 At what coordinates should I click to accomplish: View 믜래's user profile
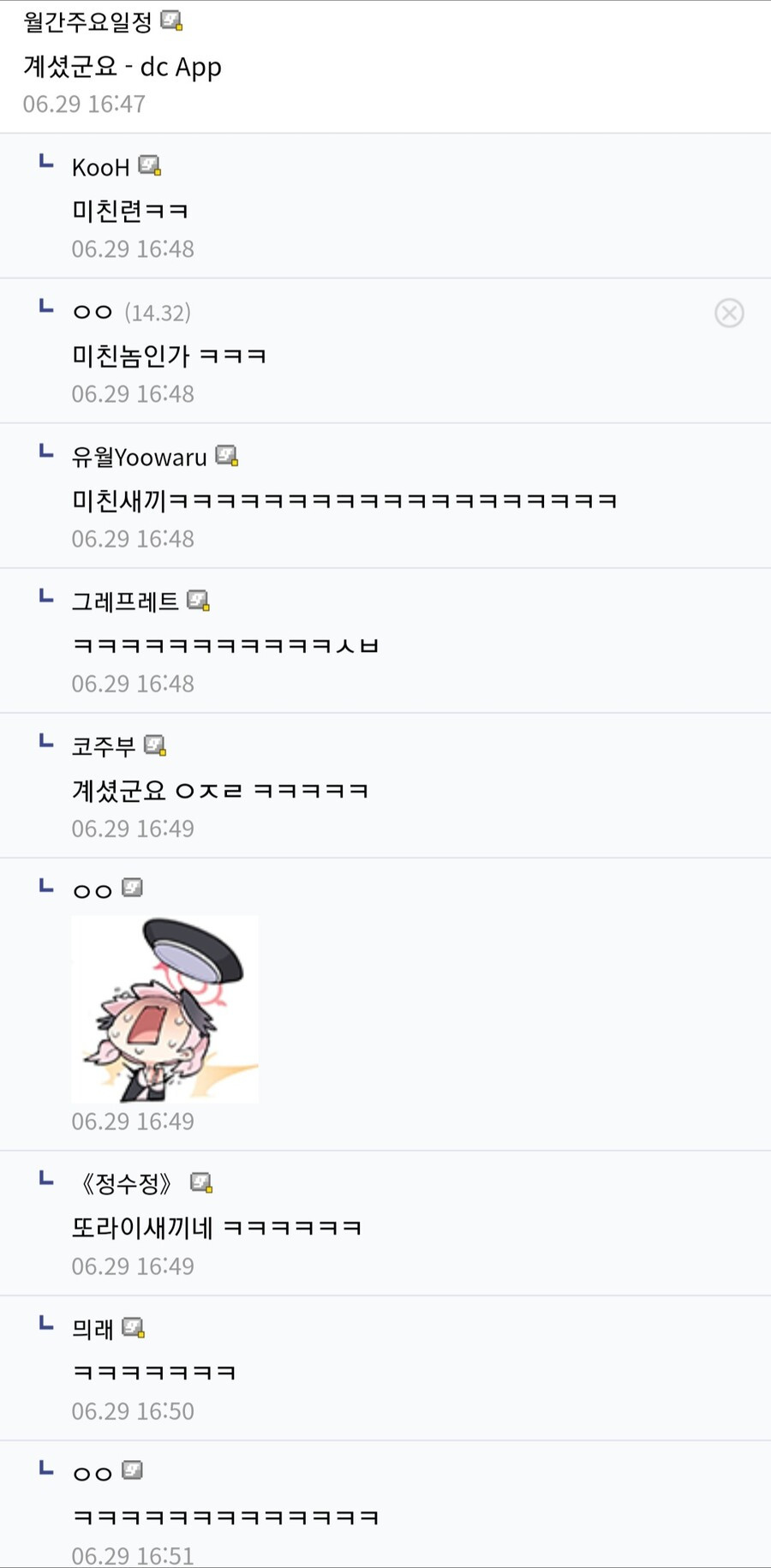pyautogui.click(x=93, y=1329)
